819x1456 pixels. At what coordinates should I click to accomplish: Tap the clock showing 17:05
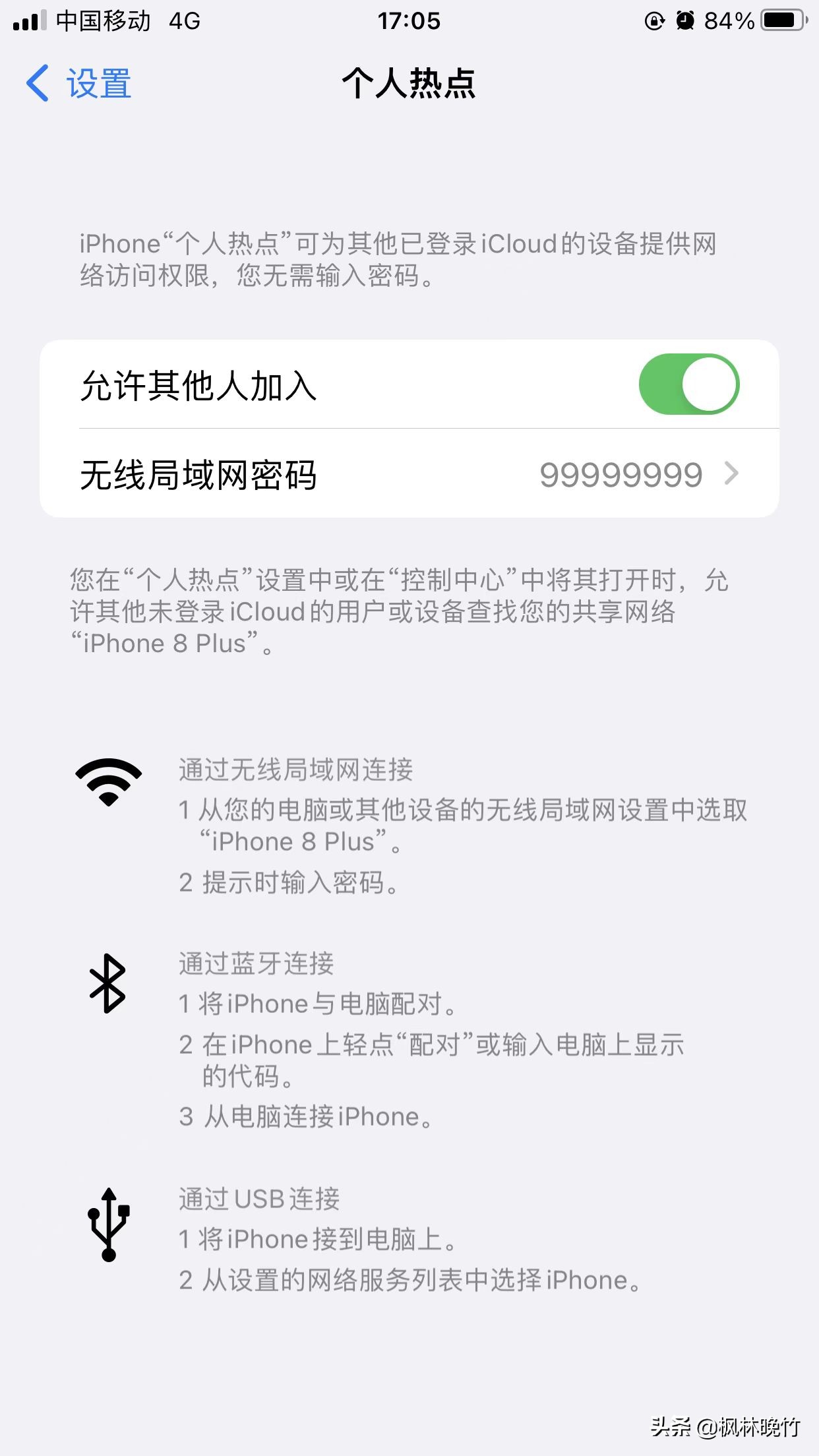(x=409, y=21)
